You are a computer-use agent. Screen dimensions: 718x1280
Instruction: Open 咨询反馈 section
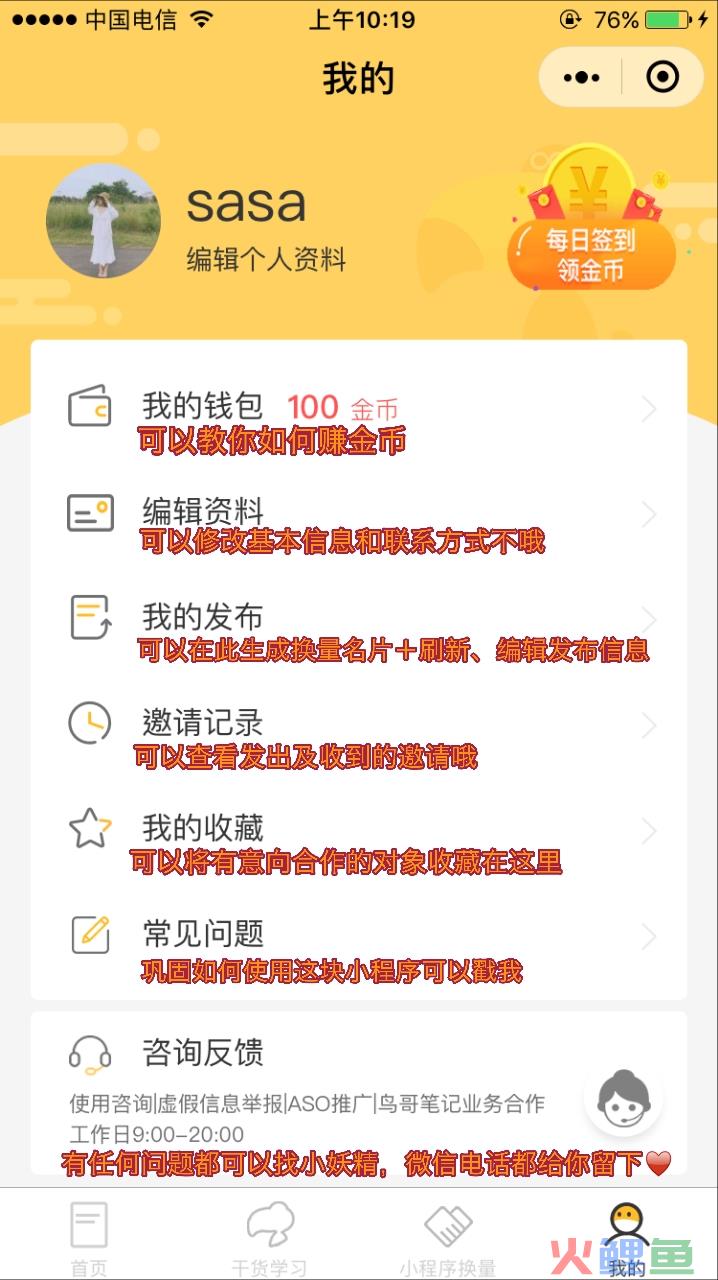point(300,1053)
